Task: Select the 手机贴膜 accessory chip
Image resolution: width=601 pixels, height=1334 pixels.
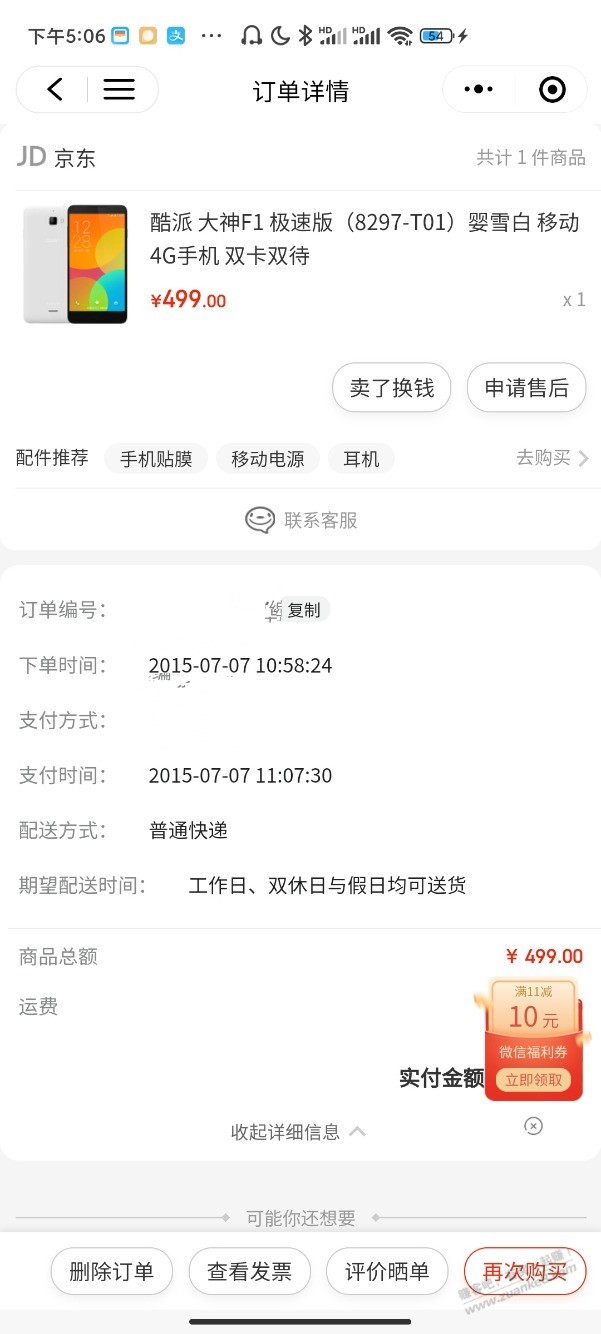Action: (156, 459)
